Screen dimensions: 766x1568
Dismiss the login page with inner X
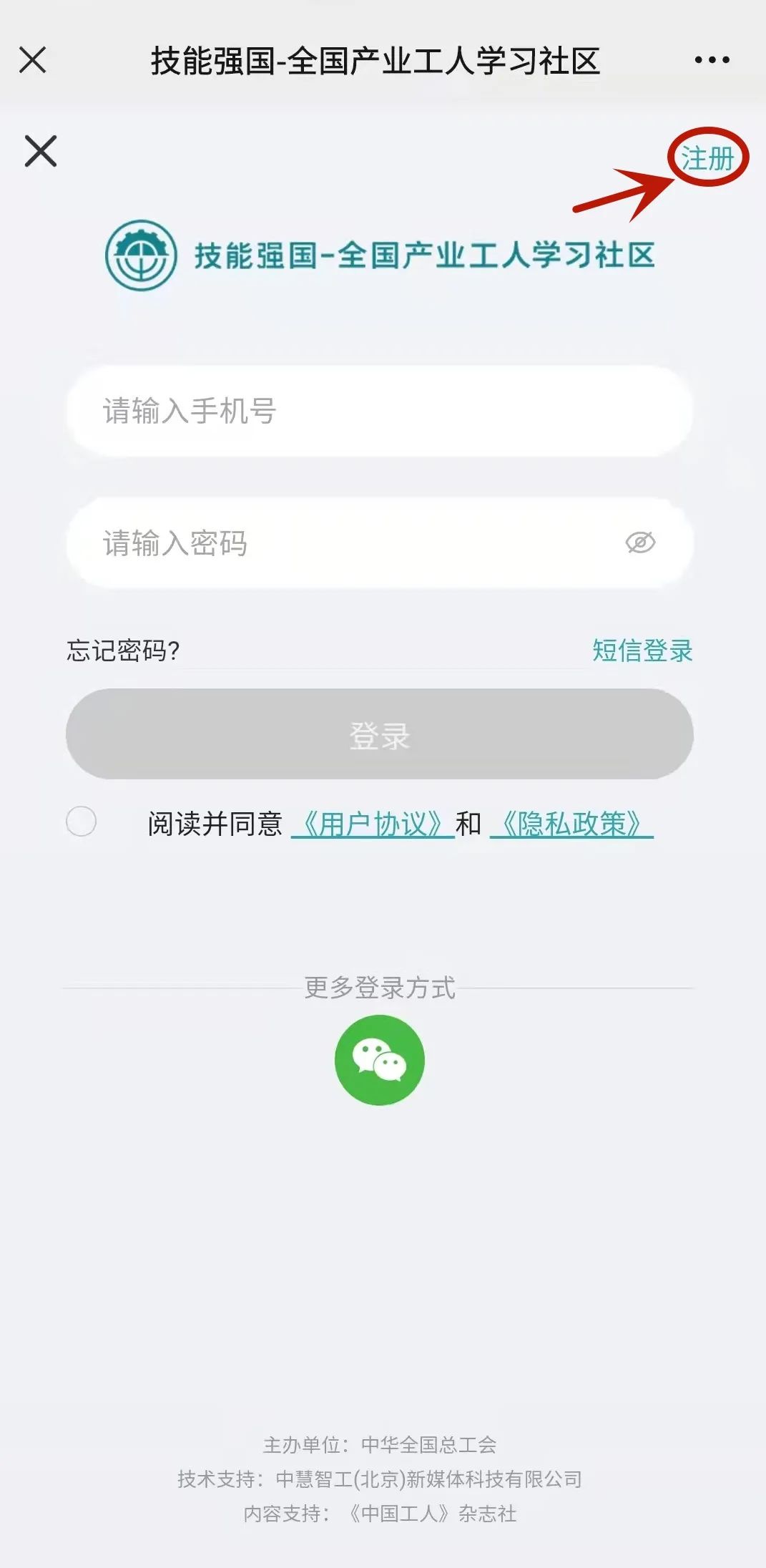pyautogui.click(x=41, y=151)
